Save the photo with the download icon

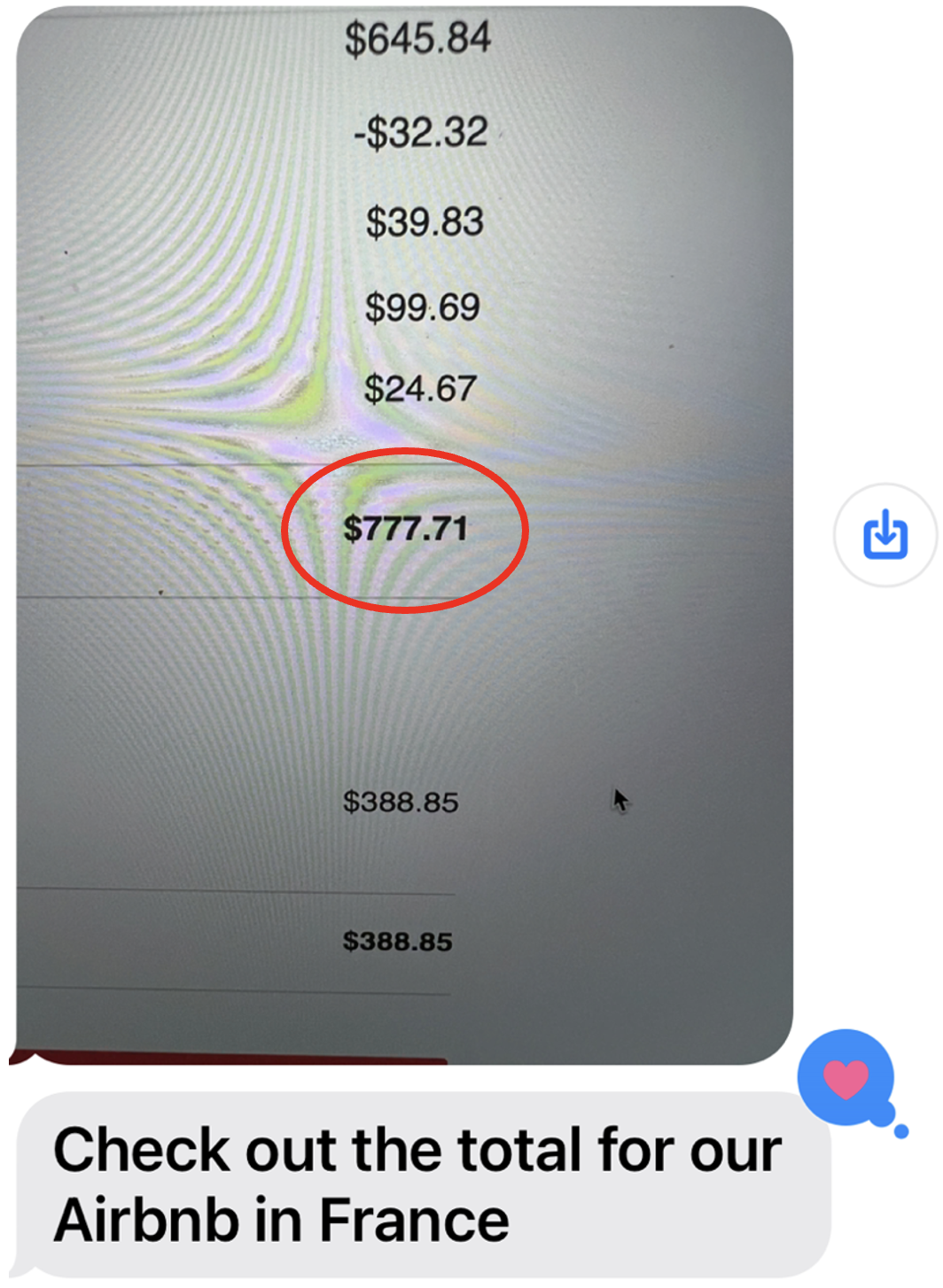coord(885,535)
